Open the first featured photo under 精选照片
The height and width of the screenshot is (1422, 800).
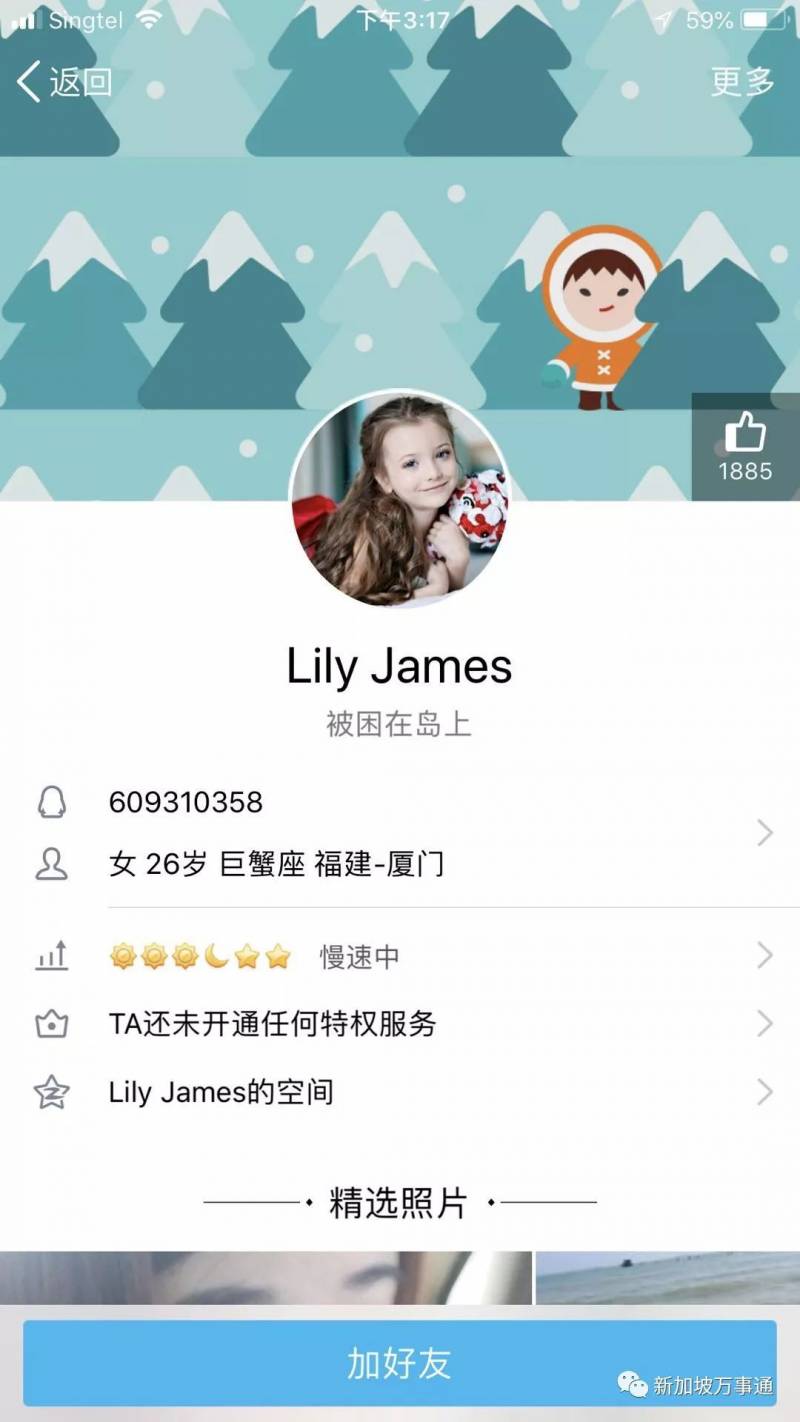coord(265,1278)
